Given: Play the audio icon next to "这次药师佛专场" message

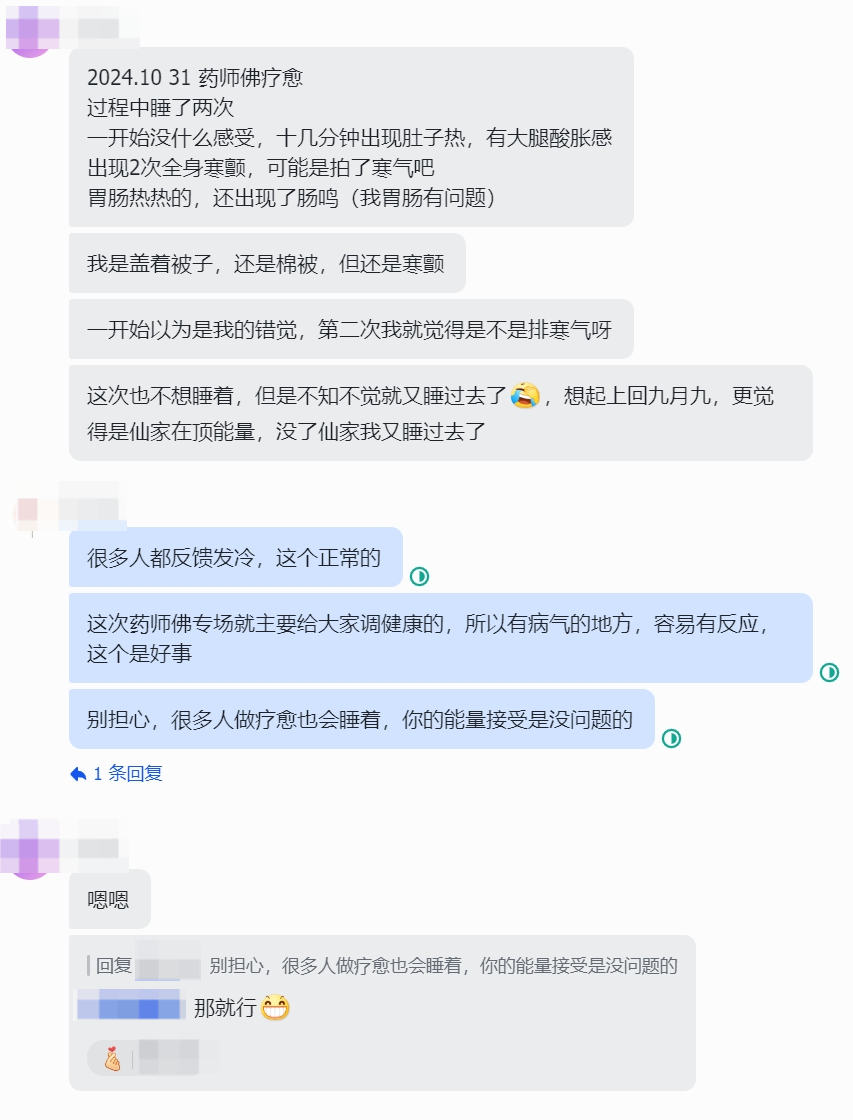Looking at the screenshot, I should pyautogui.click(x=828, y=674).
